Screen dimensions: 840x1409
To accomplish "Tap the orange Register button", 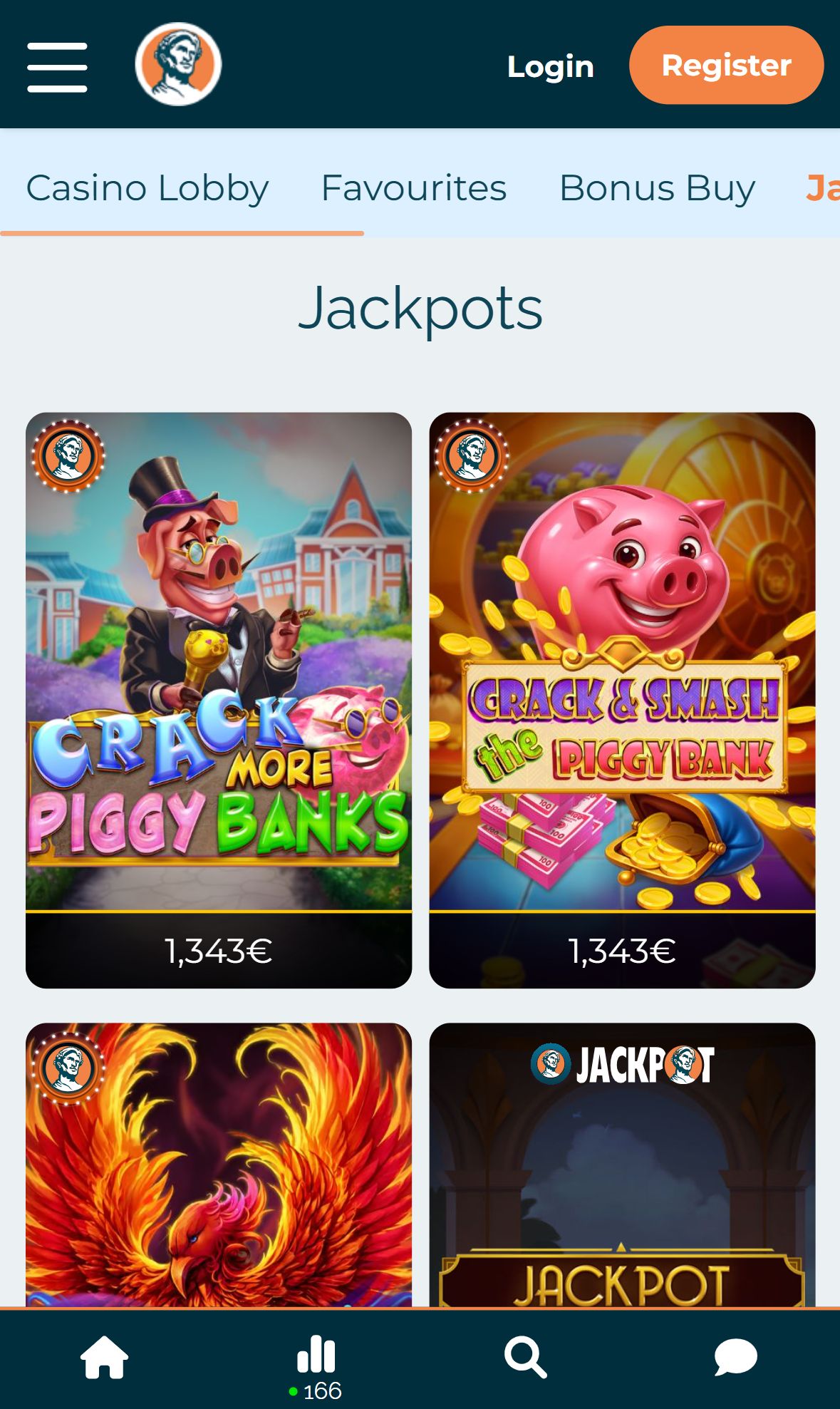I will 726,65.
